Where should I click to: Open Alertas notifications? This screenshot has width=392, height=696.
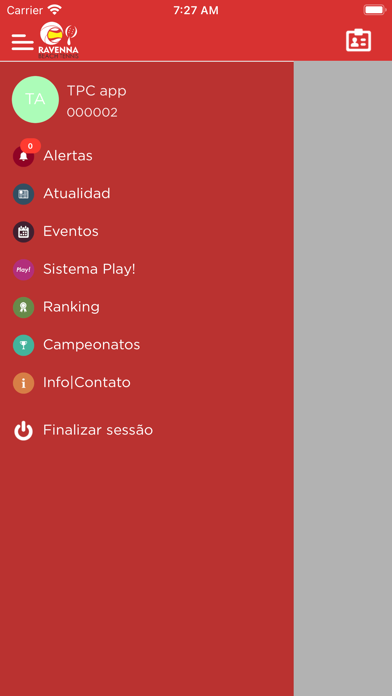[147, 156]
